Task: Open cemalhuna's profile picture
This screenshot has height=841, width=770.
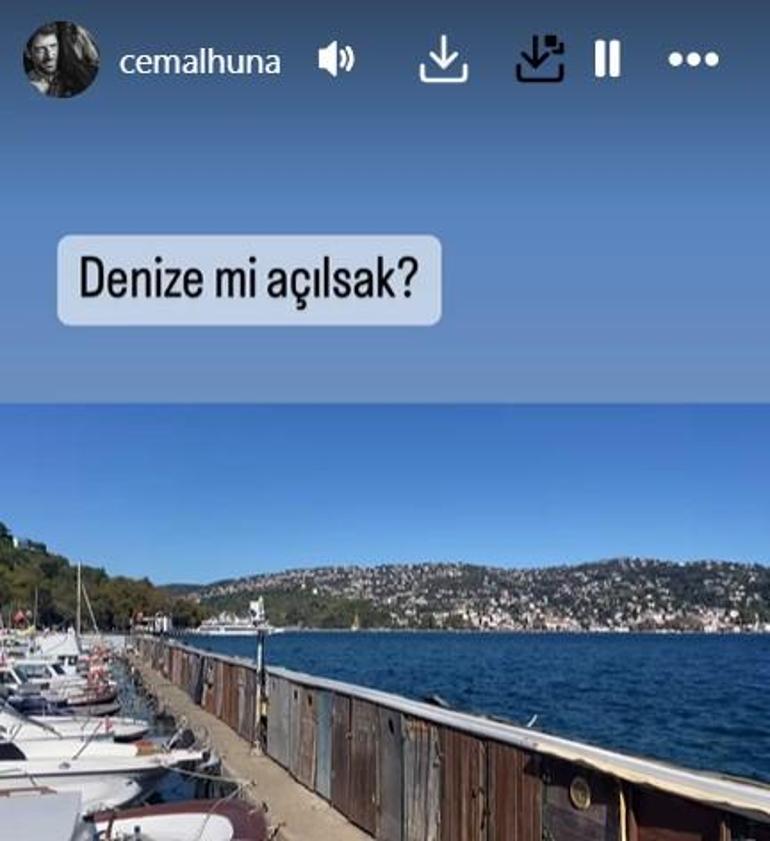Action: [61, 59]
